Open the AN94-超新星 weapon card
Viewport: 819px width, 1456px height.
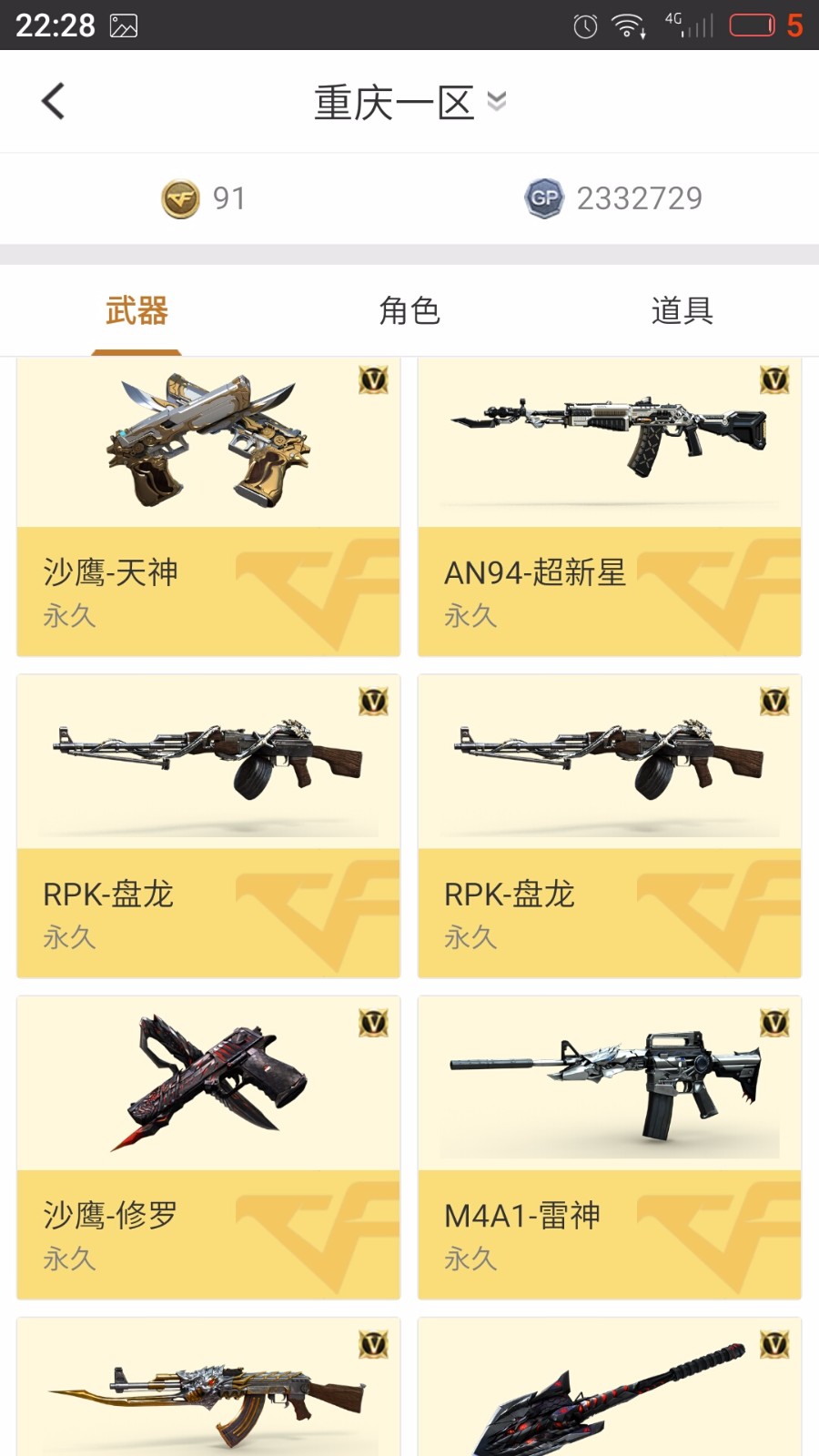(x=610, y=506)
